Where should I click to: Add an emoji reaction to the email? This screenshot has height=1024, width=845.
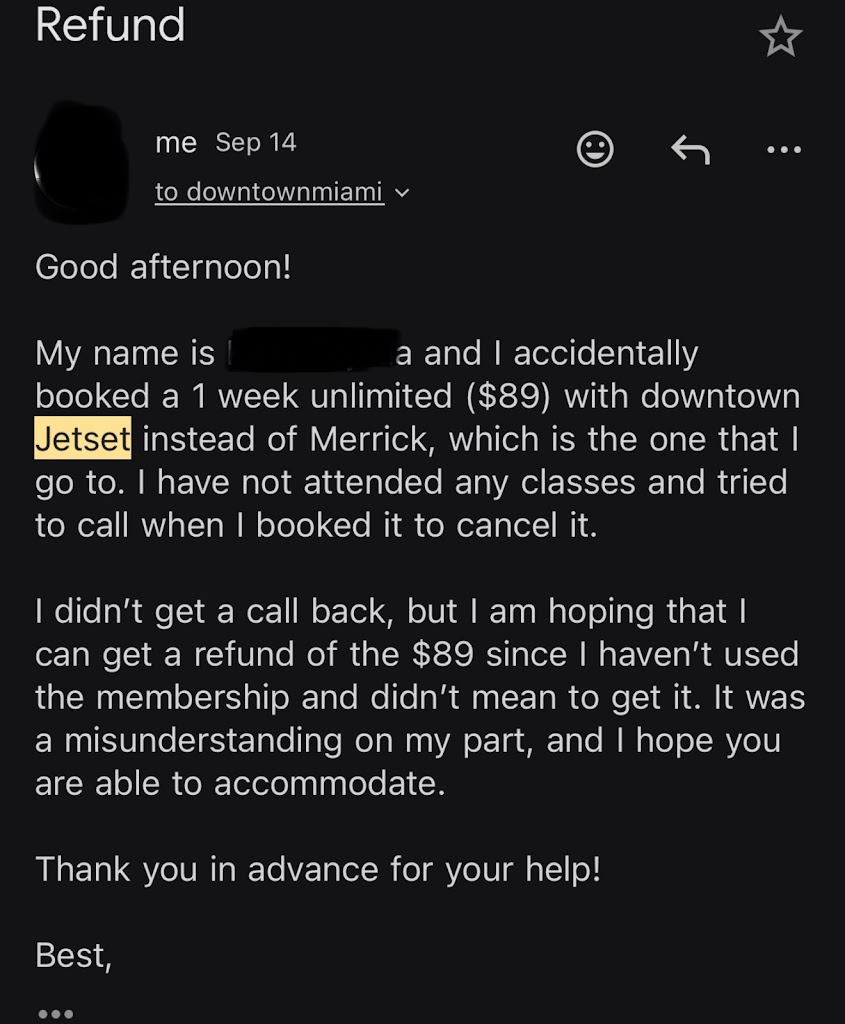pos(596,150)
